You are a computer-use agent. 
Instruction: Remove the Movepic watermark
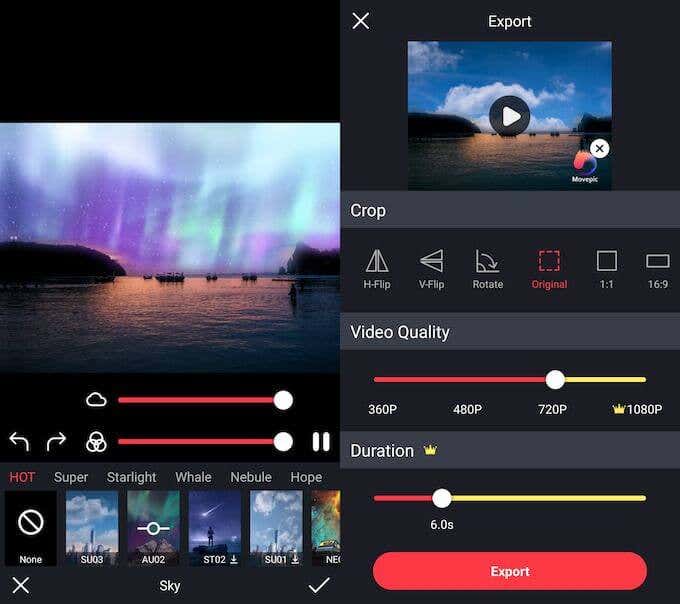coord(599,148)
